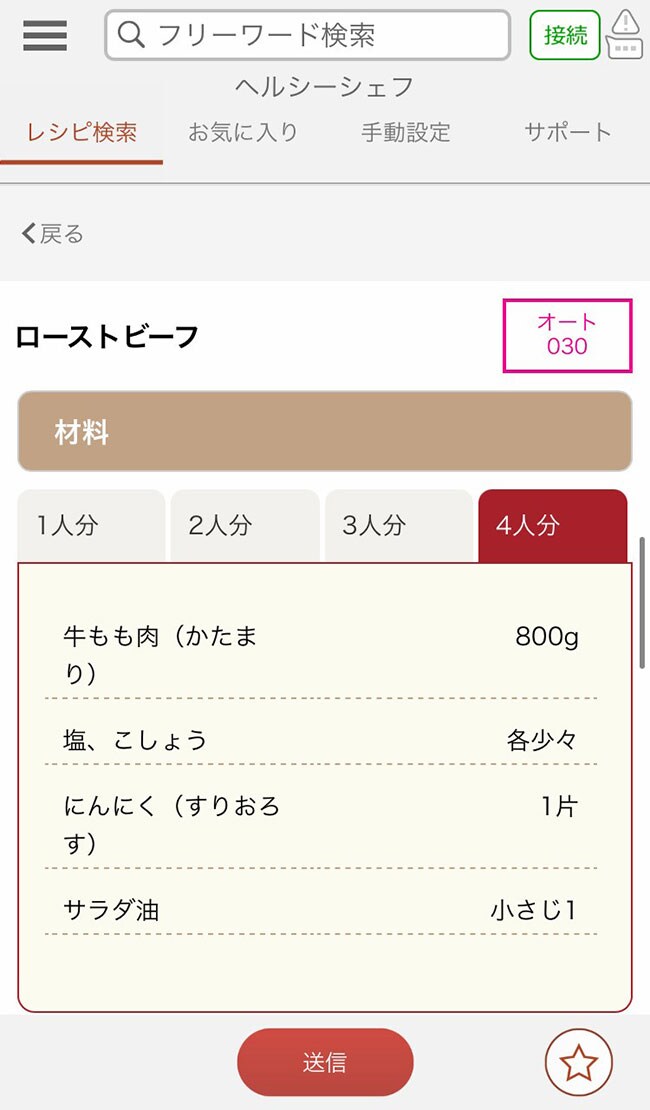The image size is (650, 1110).
Task: Switch to the レシピ検索 tab
Action: pyautogui.click(x=82, y=132)
